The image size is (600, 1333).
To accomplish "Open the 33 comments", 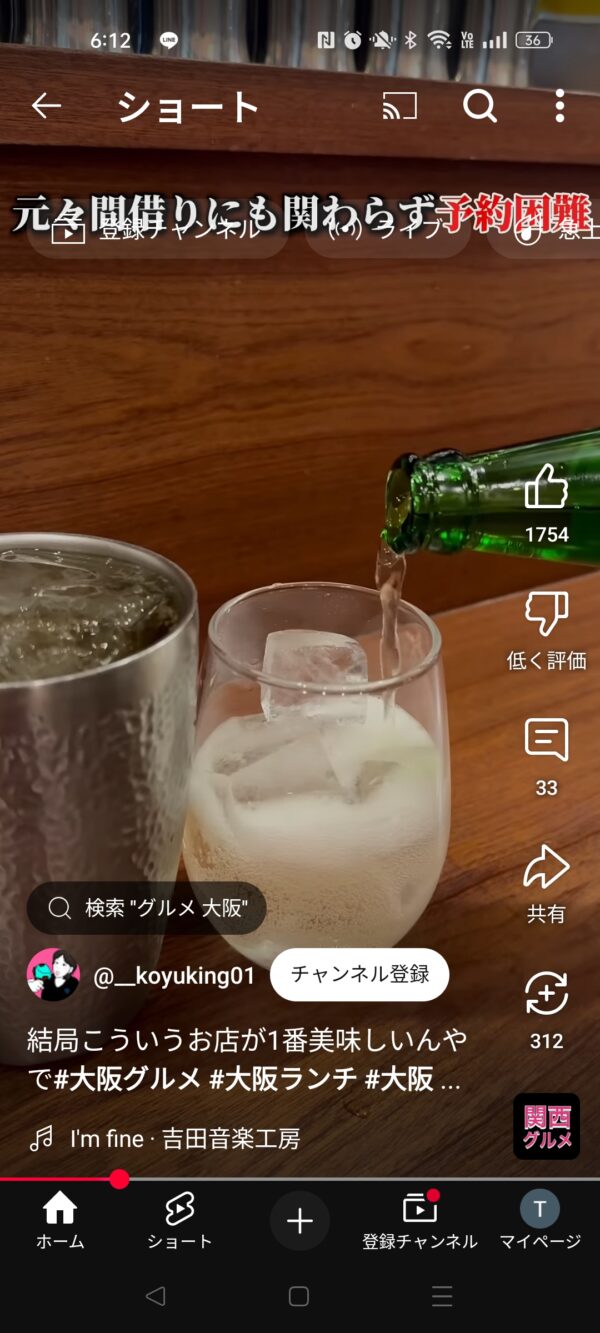I will pos(546,742).
